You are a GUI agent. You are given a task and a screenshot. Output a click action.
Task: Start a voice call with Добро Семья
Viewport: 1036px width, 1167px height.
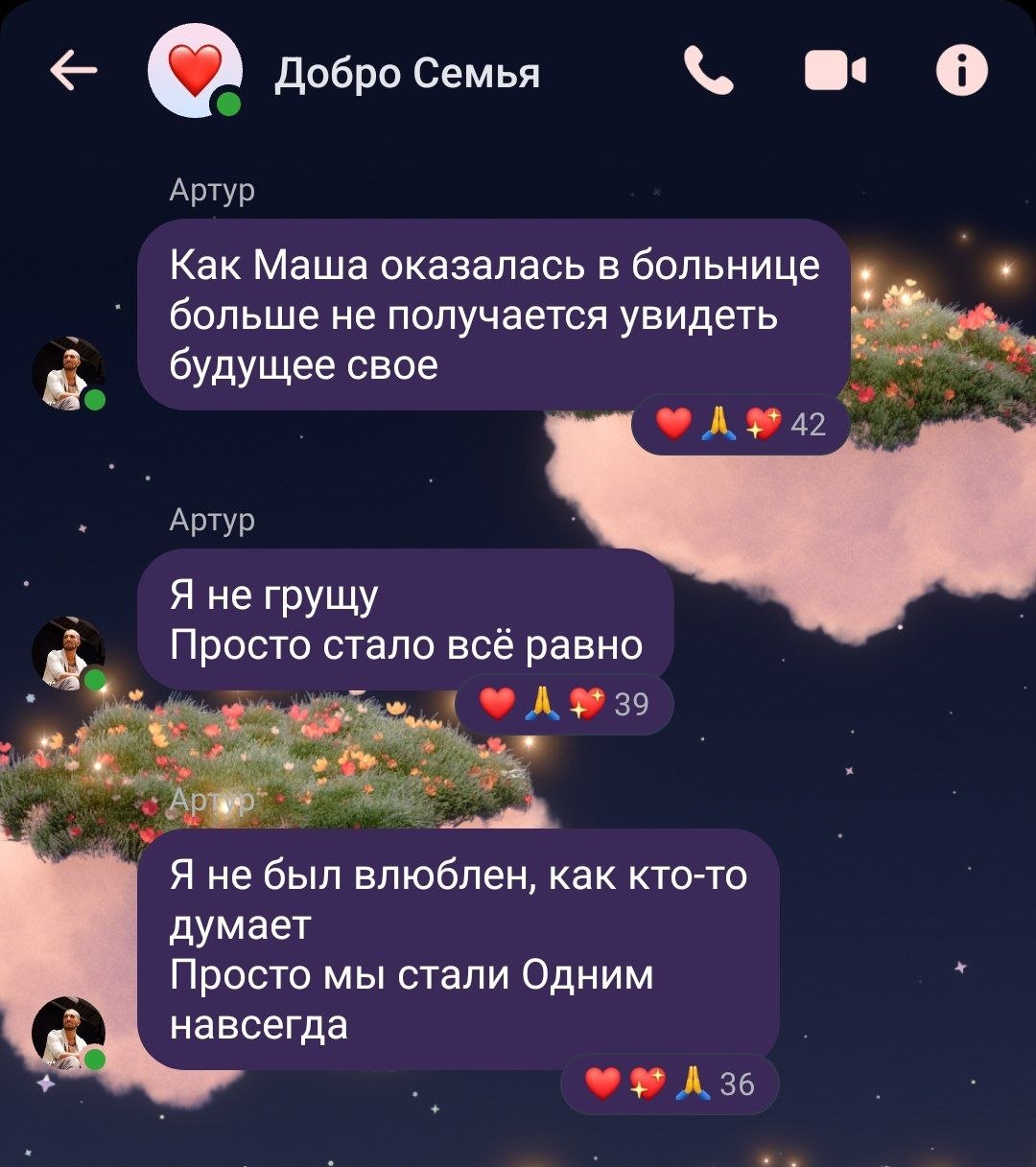point(708,72)
